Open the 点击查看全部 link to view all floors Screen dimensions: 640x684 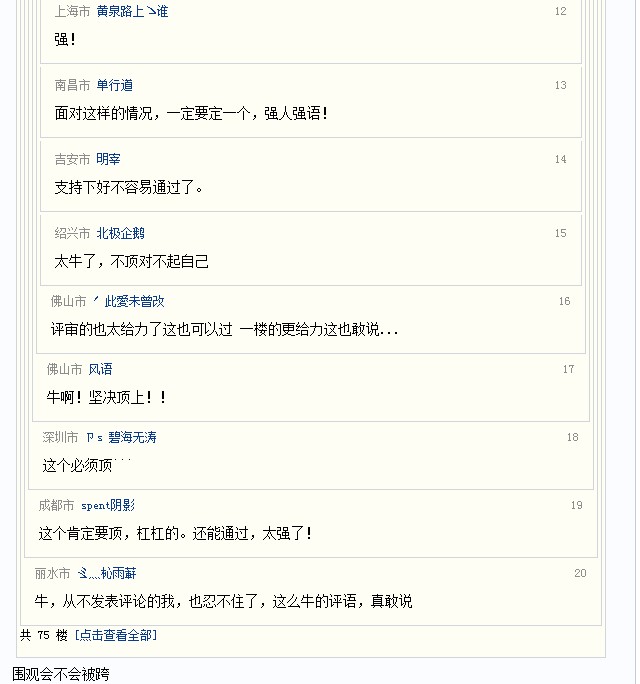click(x=118, y=635)
